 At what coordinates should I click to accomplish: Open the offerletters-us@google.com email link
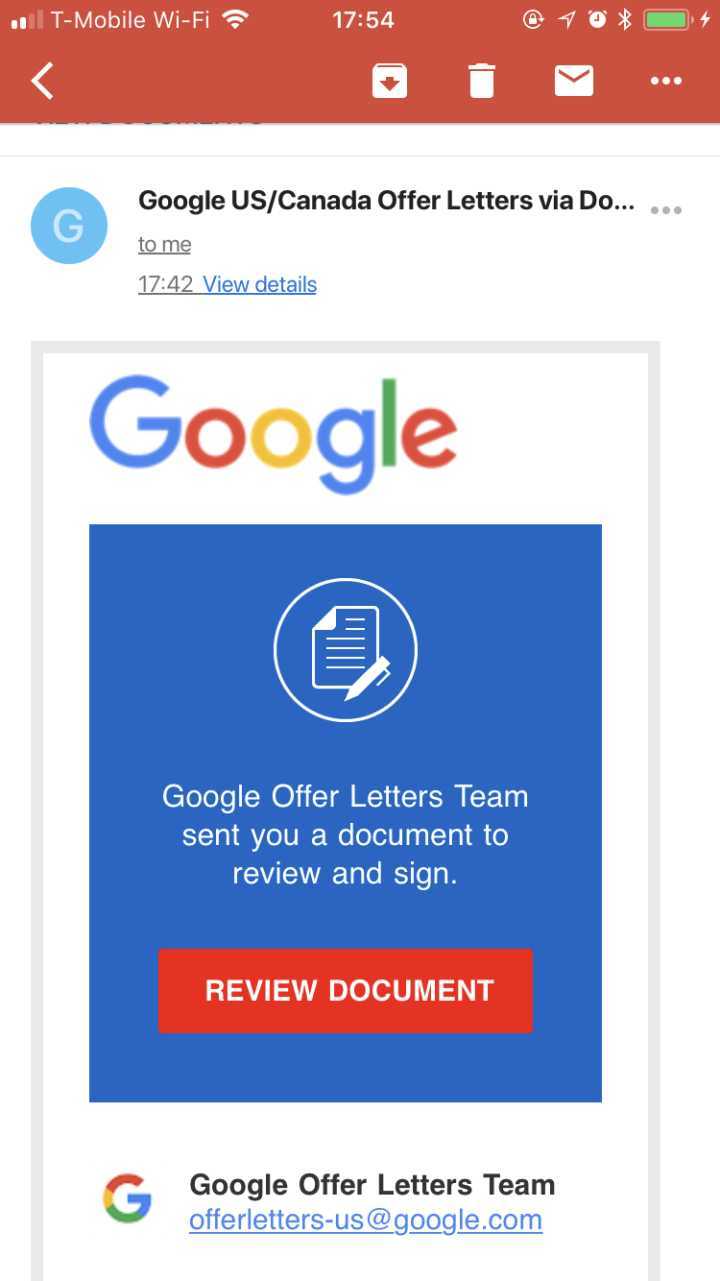pos(366,1220)
